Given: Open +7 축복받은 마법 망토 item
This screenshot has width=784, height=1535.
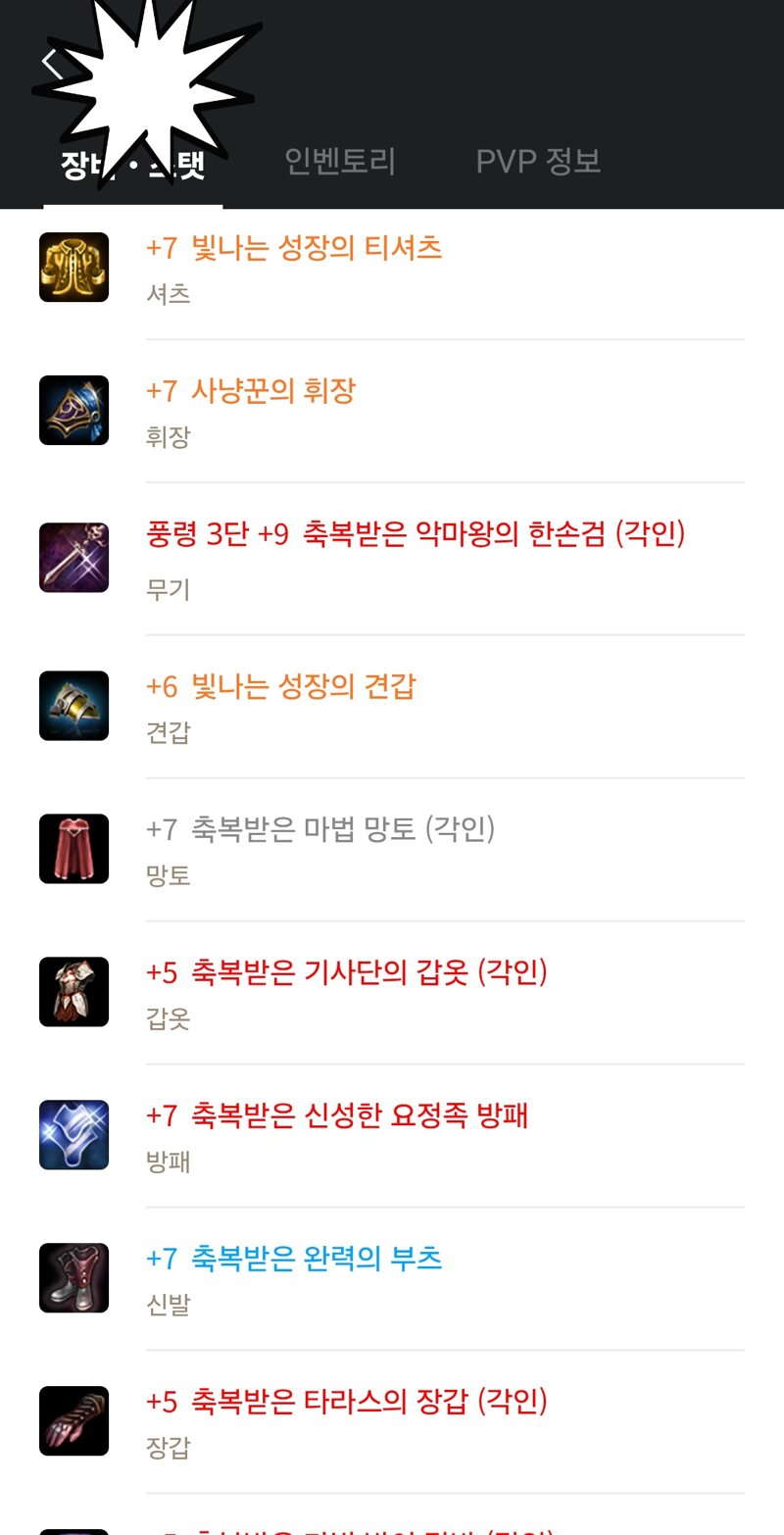Looking at the screenshot, I should tap(392, 850).
